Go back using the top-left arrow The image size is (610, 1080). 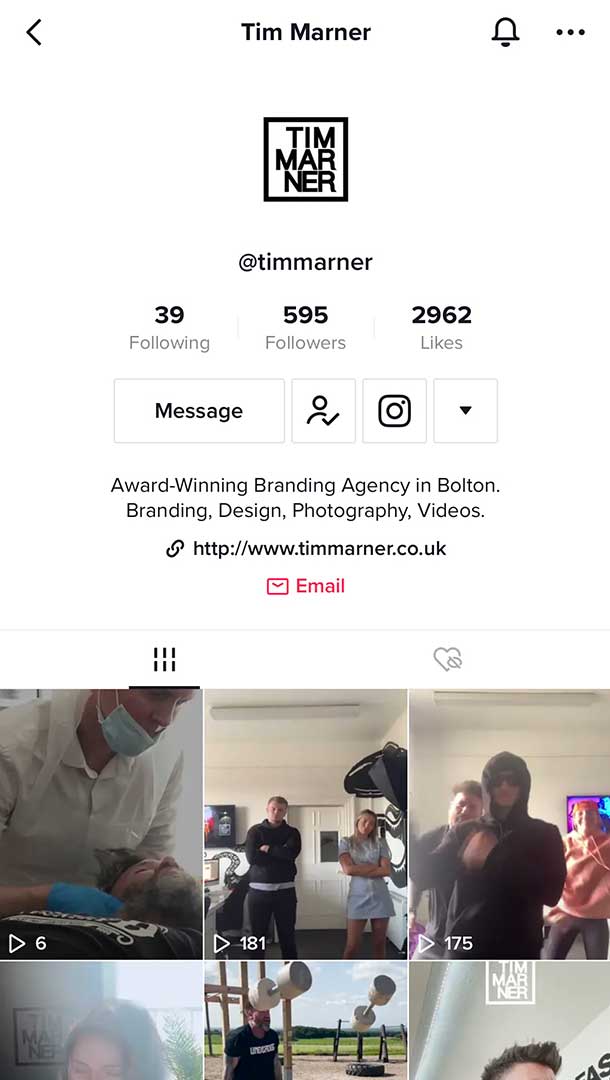(x=34, y=33)
